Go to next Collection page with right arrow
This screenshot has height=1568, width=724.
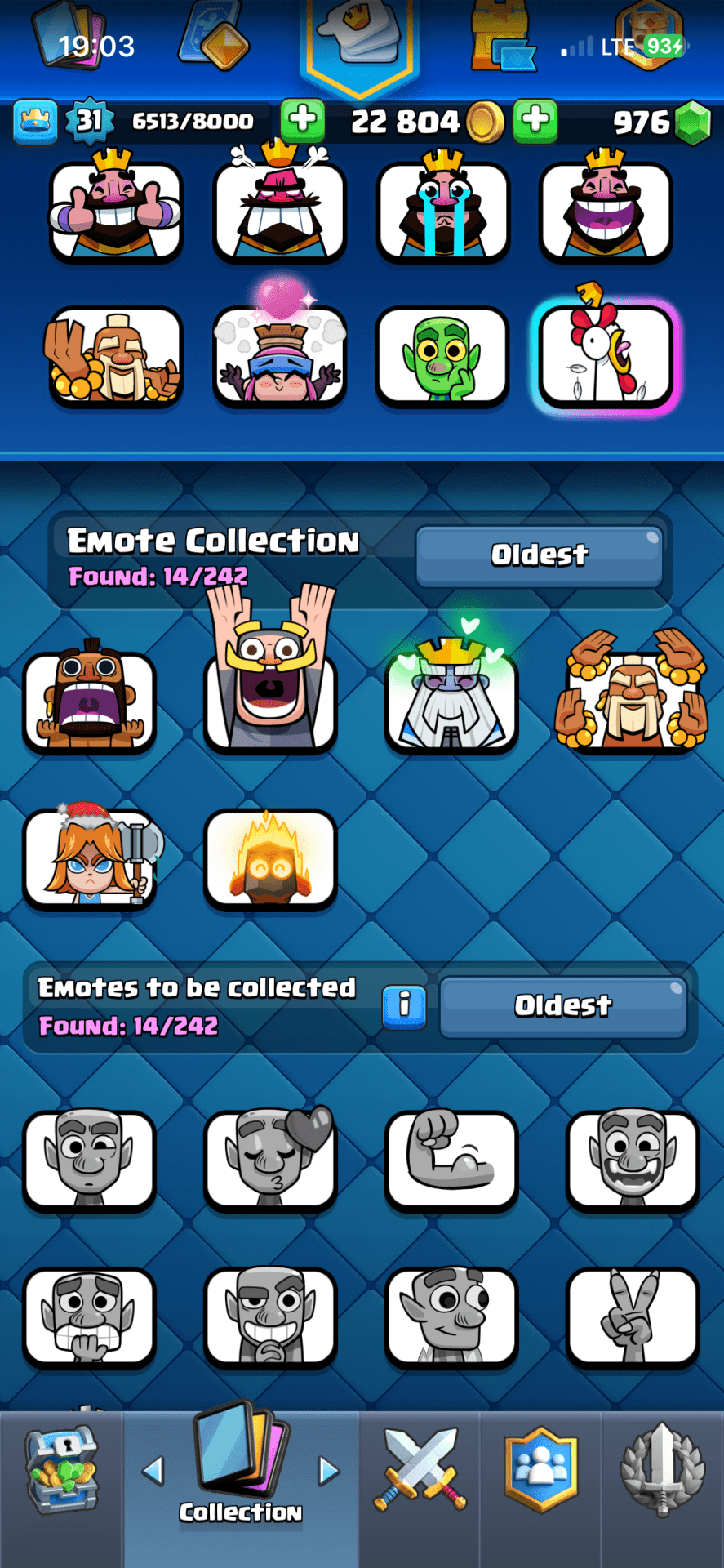click(x=328, y=1471)
